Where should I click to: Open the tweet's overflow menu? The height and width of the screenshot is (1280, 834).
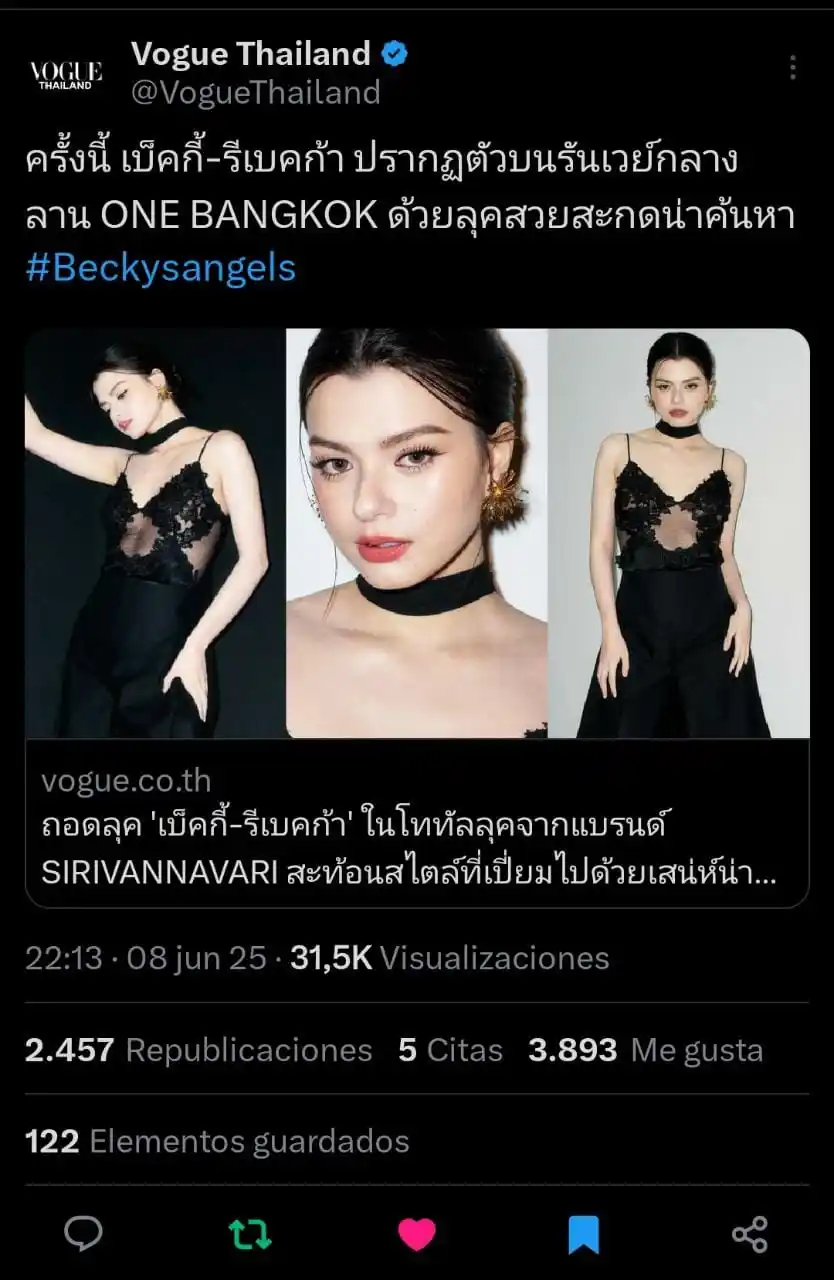[x=792, y=68]
